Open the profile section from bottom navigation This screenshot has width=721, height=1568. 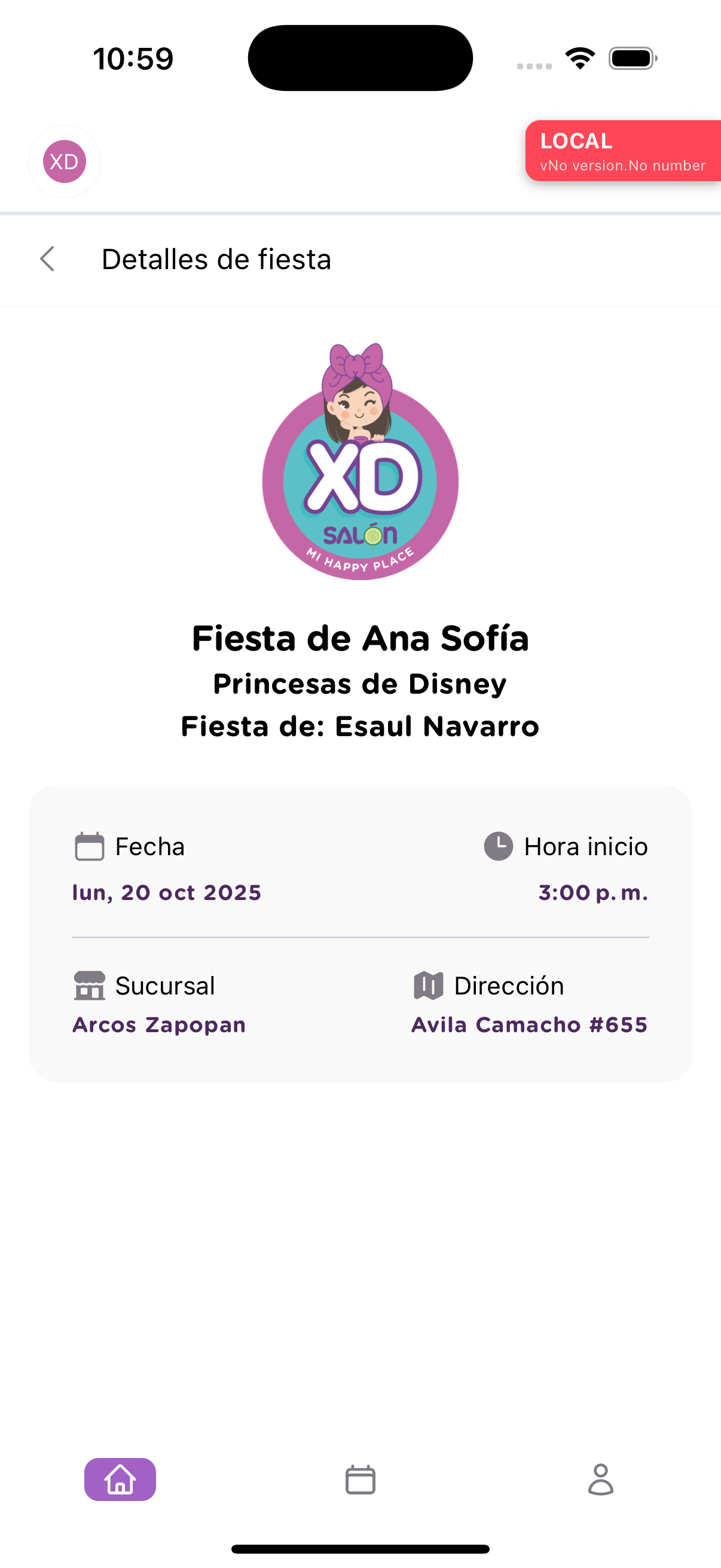tap(600, 1480)
